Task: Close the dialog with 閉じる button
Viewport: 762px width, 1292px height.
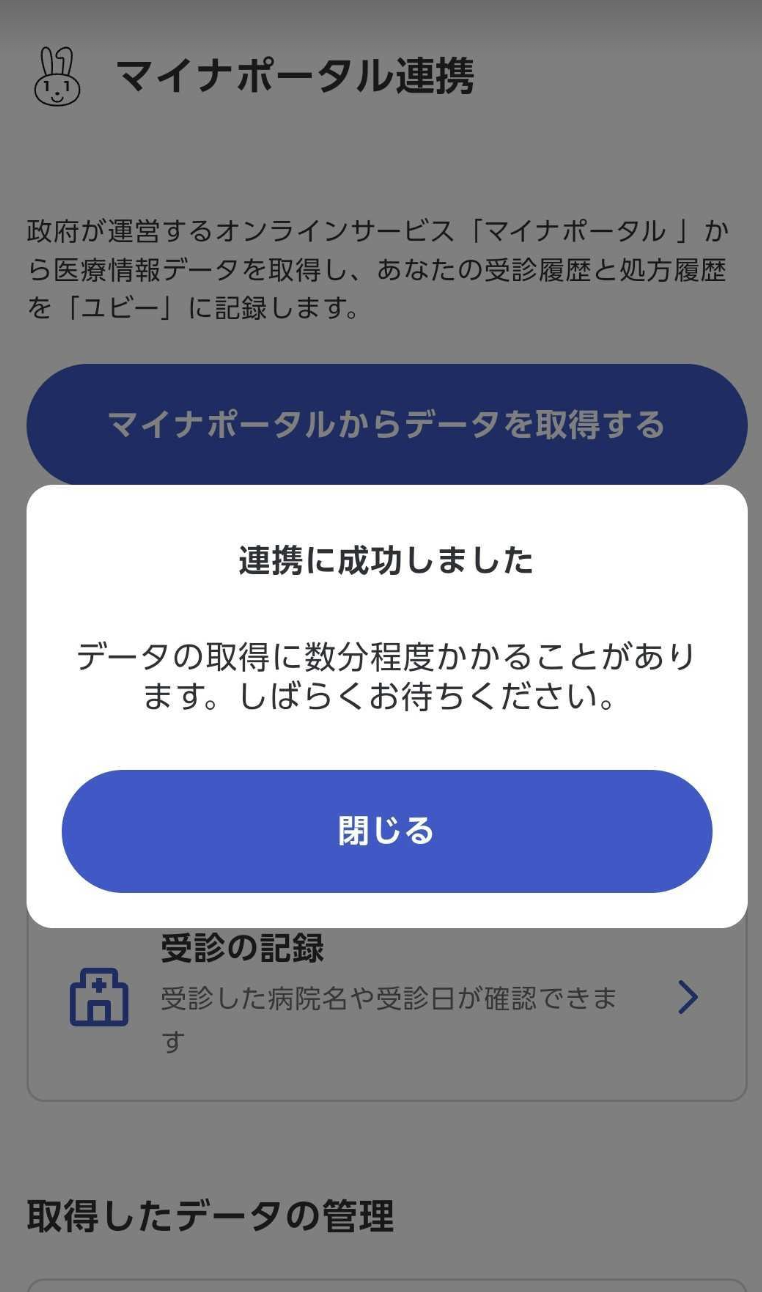Action: tap(387, 831)
